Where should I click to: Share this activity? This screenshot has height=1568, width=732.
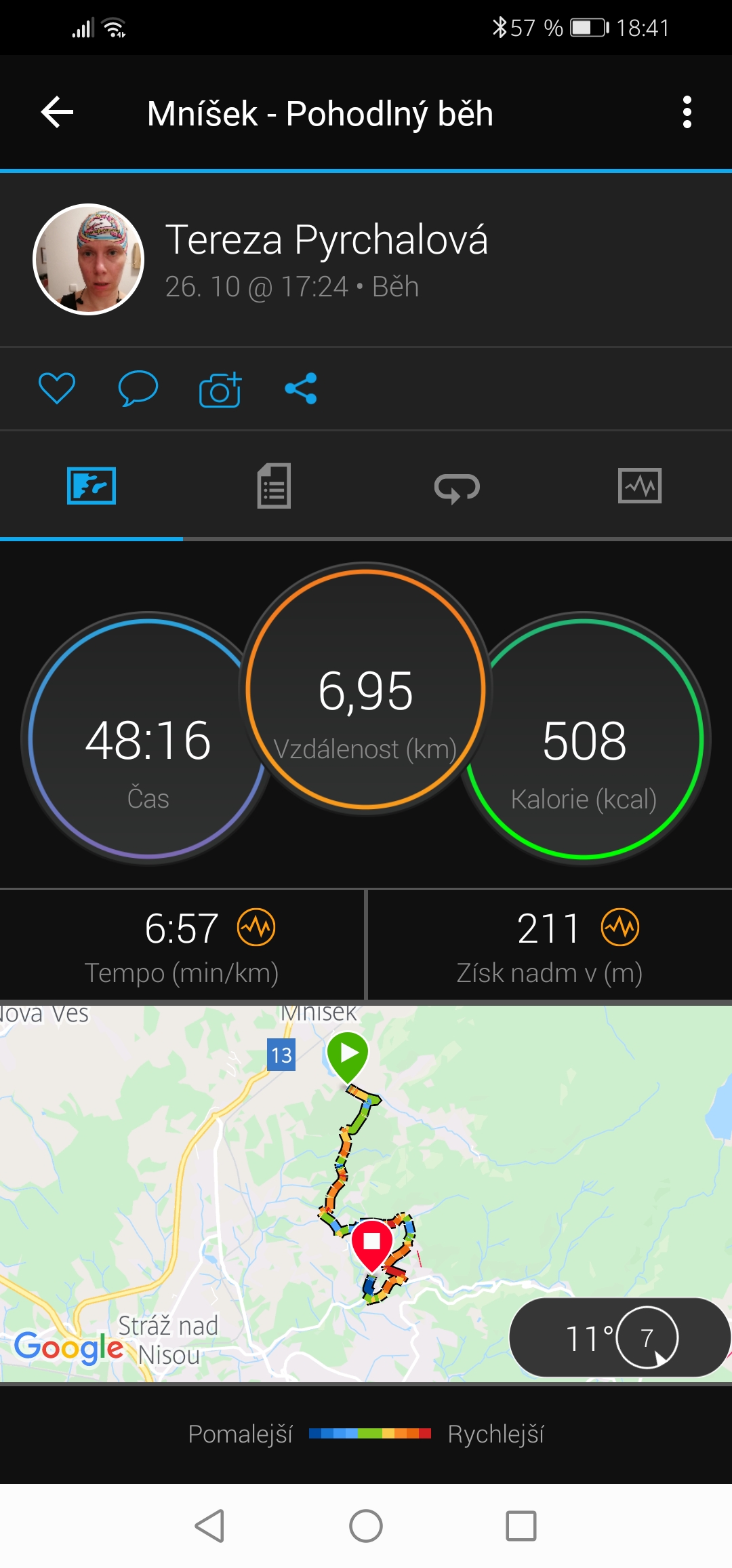click(x=301, y=389)
